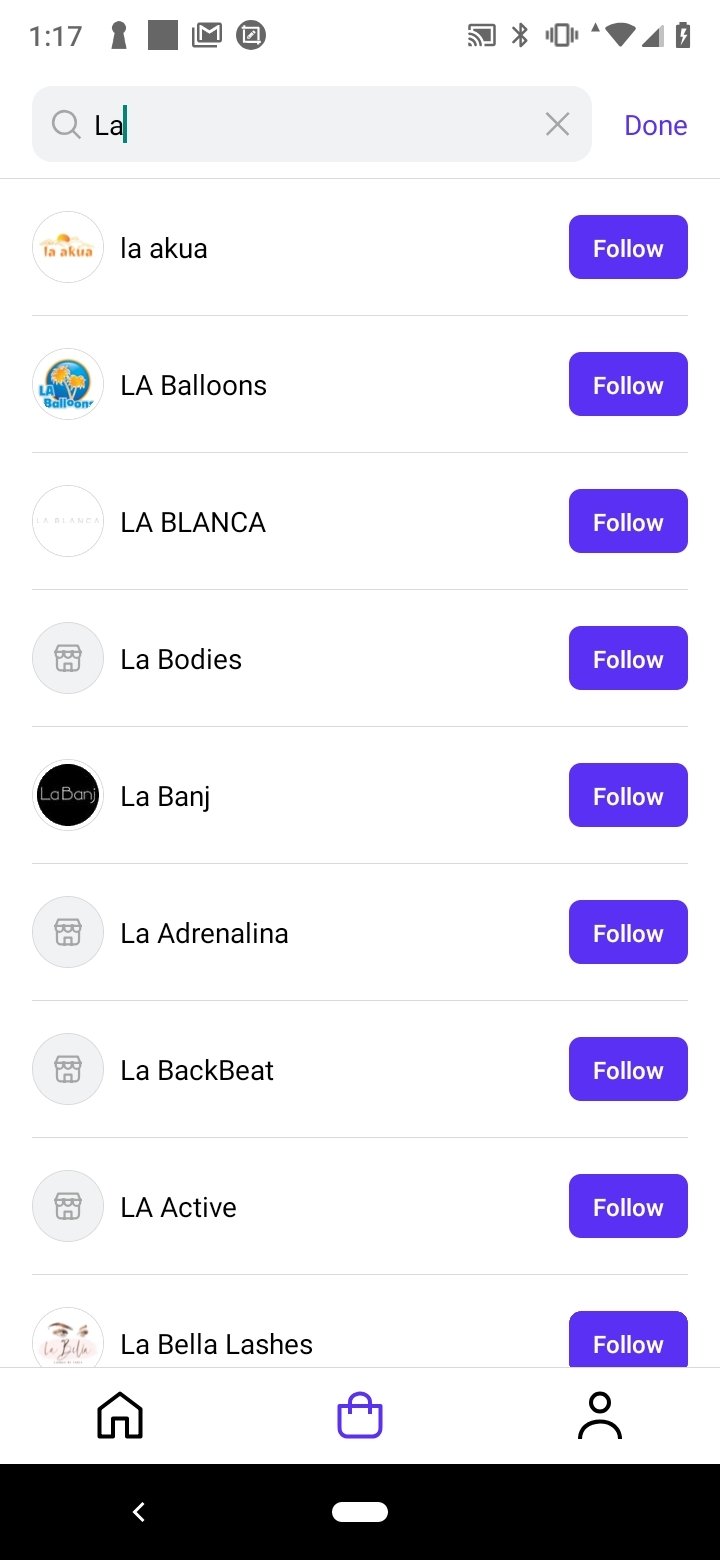
Task: Open the profile tab
Action: (x=600, y=1416)
